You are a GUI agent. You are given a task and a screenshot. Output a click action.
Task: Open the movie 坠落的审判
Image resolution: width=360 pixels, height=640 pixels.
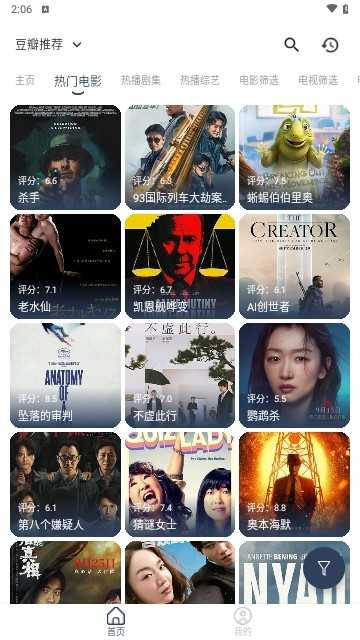65,375
